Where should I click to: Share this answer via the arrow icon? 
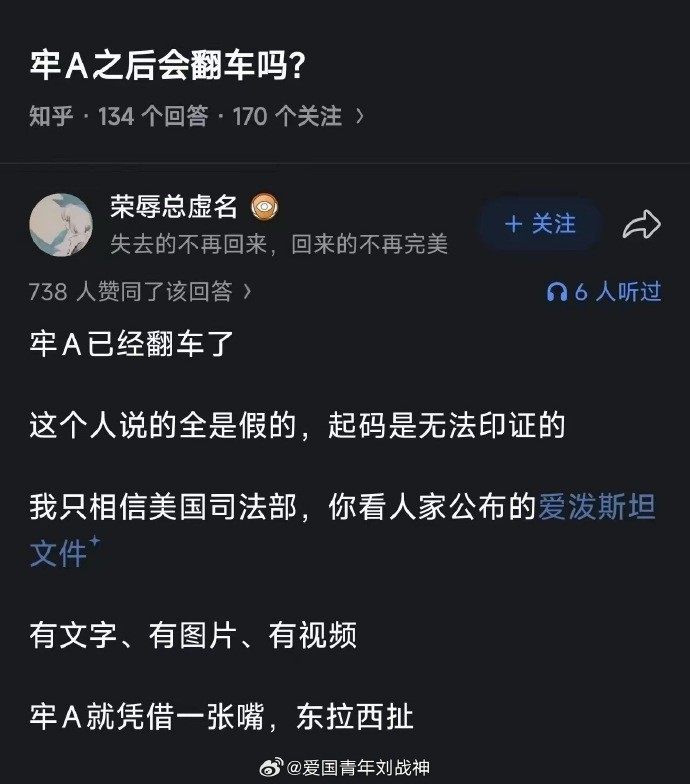tap(641, 225)
